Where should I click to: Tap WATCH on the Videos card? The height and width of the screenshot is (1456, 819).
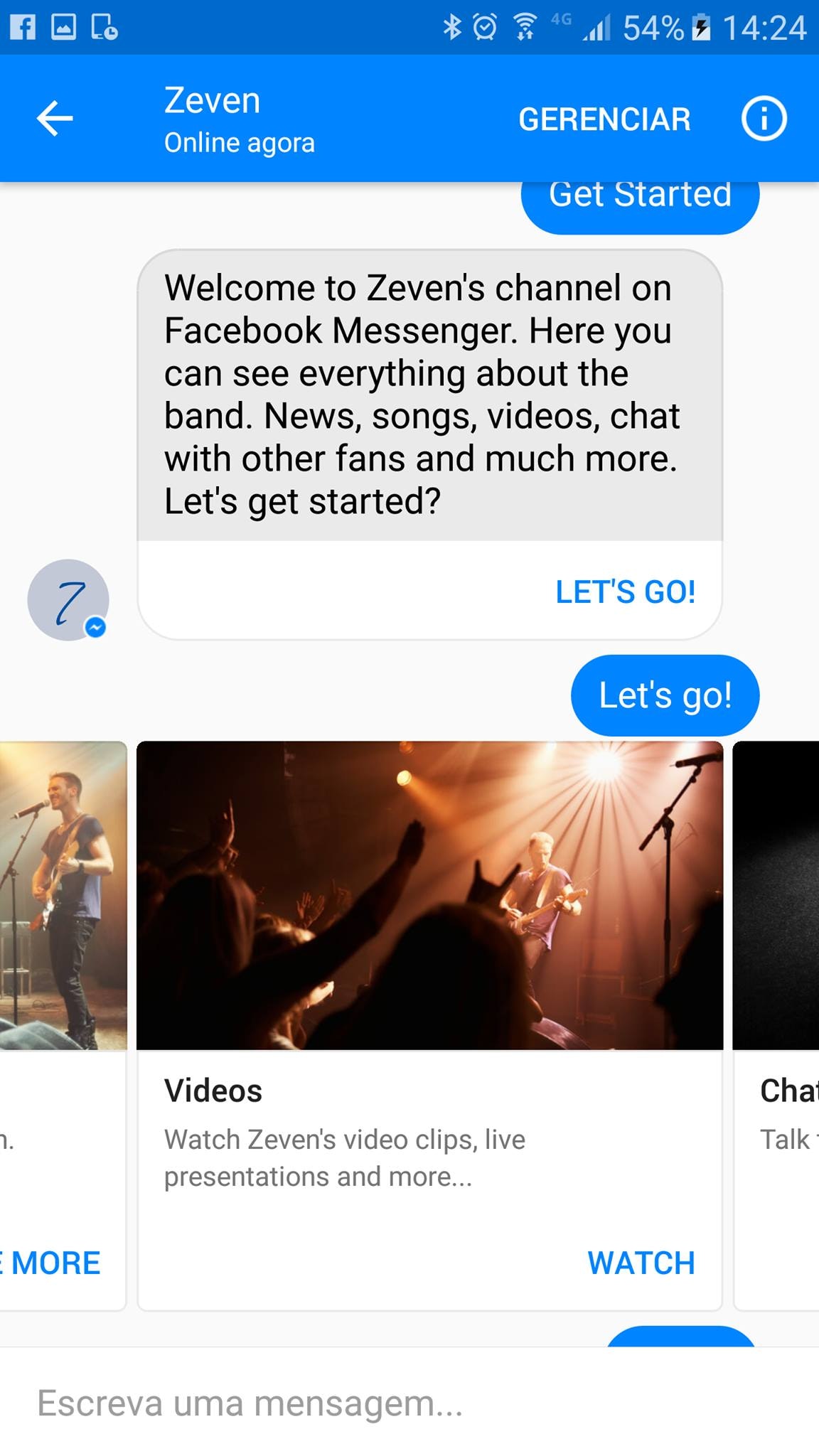pos(641,1263)
